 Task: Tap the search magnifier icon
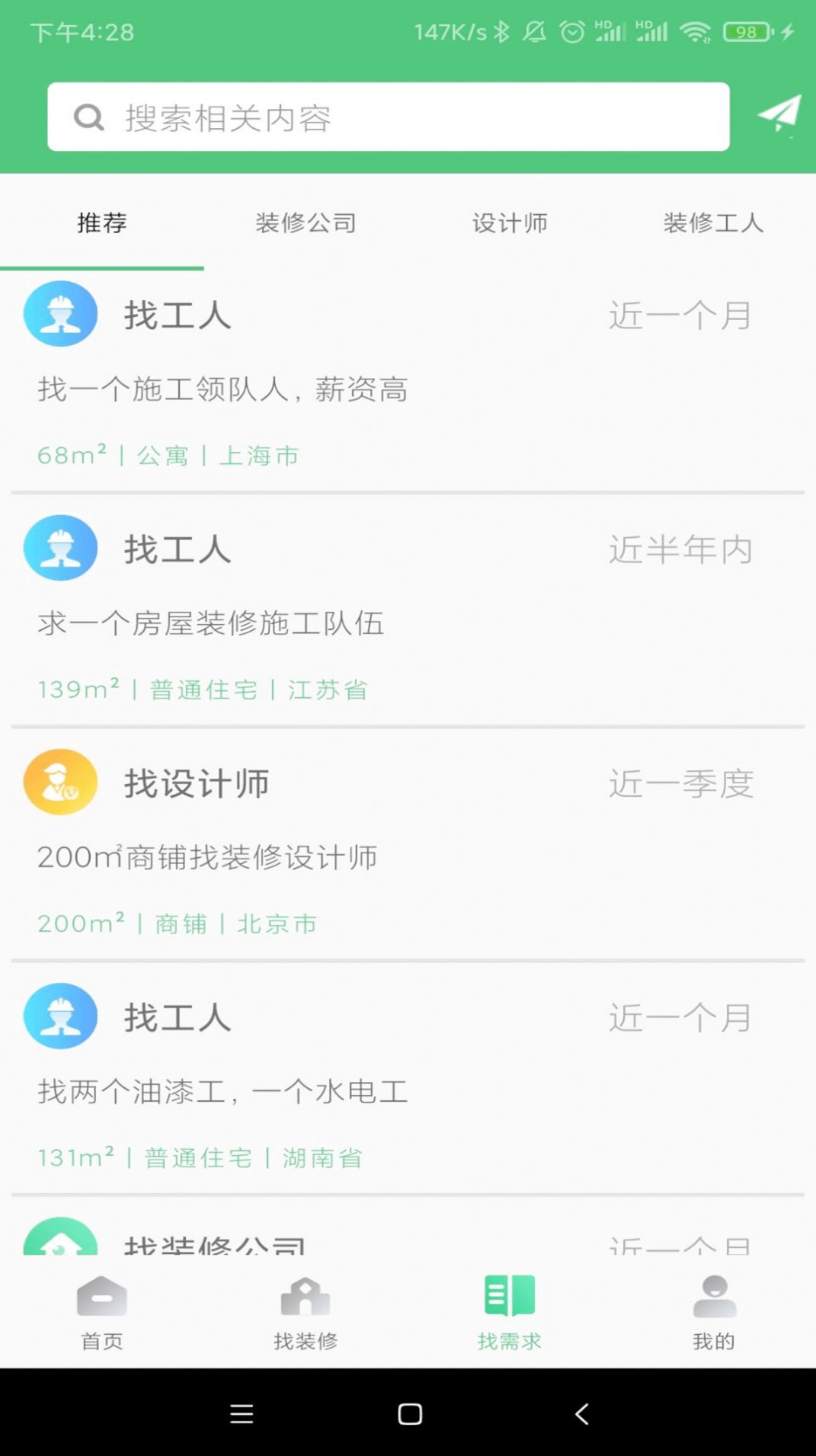pos(88,116)
